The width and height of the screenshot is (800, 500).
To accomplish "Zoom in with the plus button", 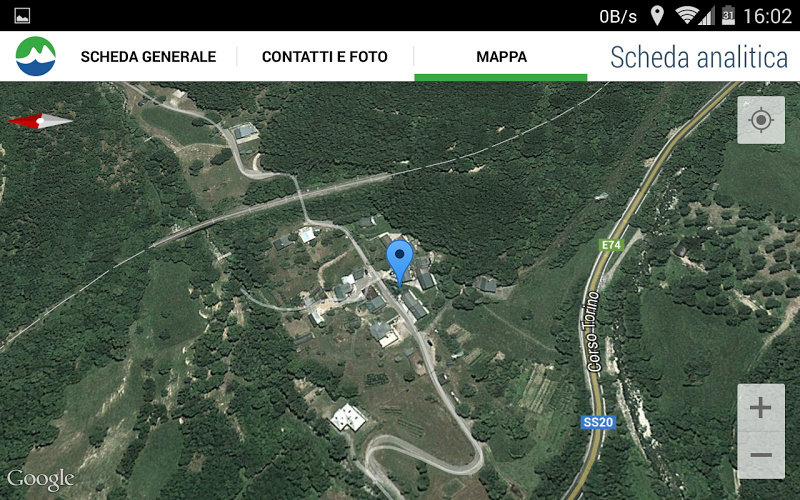I will click(x=761, y=408).
